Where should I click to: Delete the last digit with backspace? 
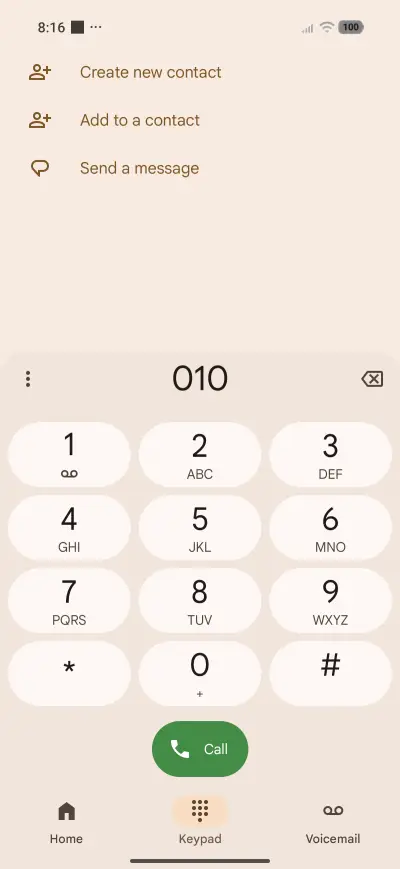372,379
